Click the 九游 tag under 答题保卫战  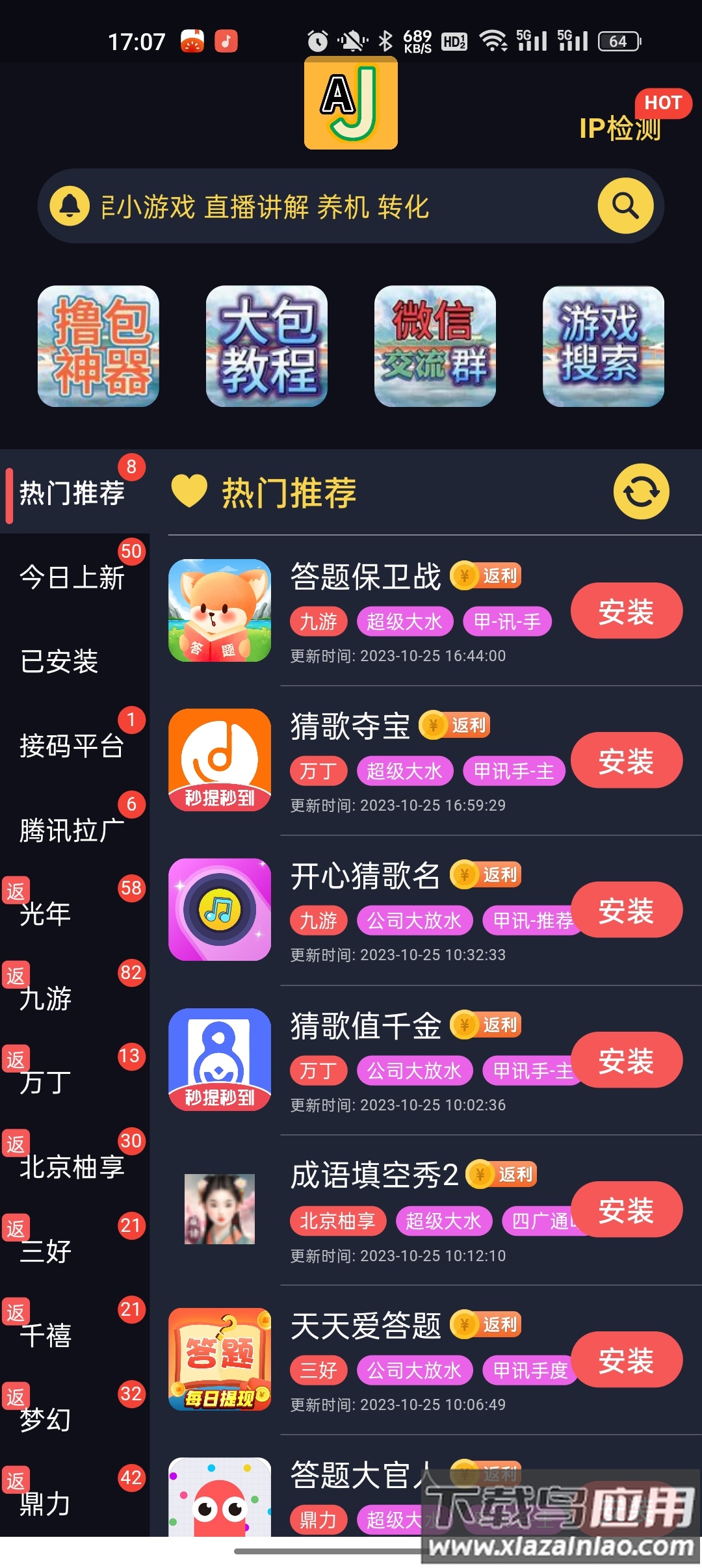click(x=318, y=621)
